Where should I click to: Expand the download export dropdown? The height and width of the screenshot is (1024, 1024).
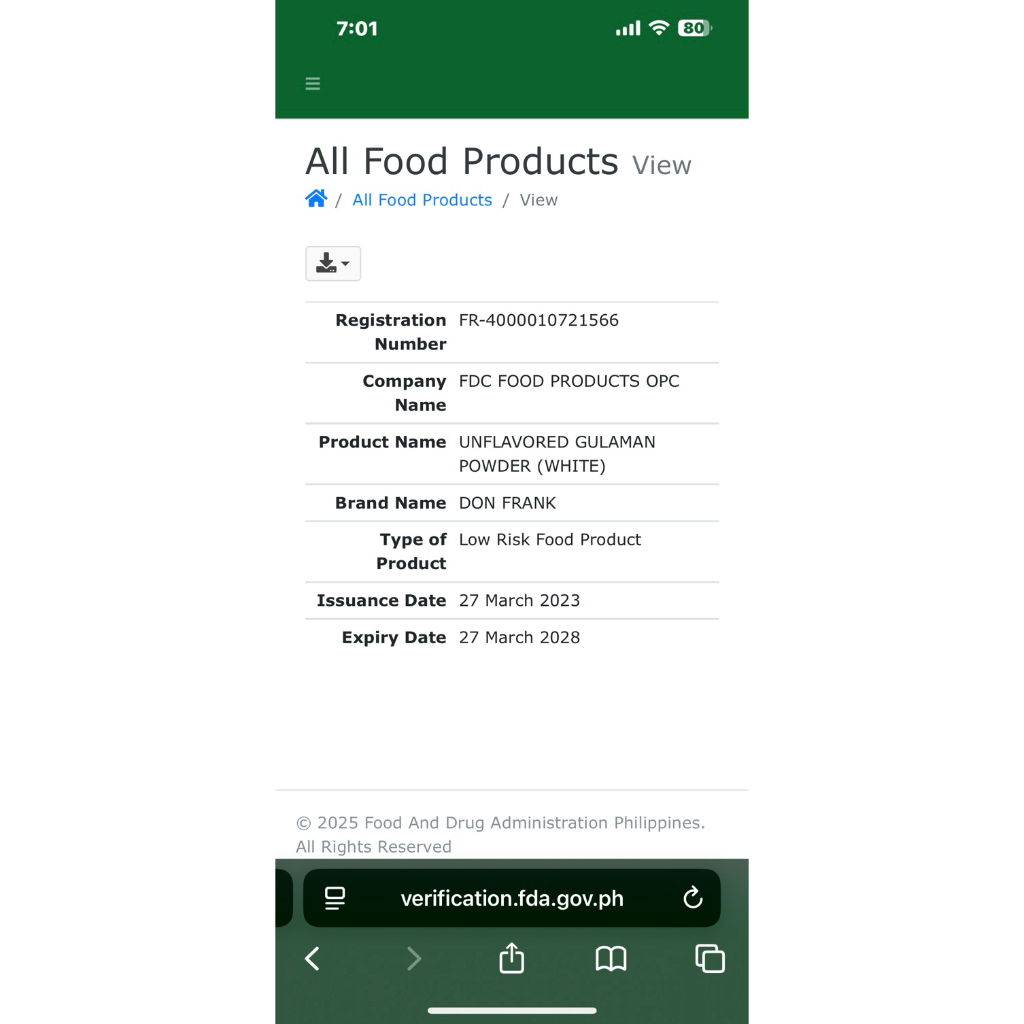tap(333, 264)
